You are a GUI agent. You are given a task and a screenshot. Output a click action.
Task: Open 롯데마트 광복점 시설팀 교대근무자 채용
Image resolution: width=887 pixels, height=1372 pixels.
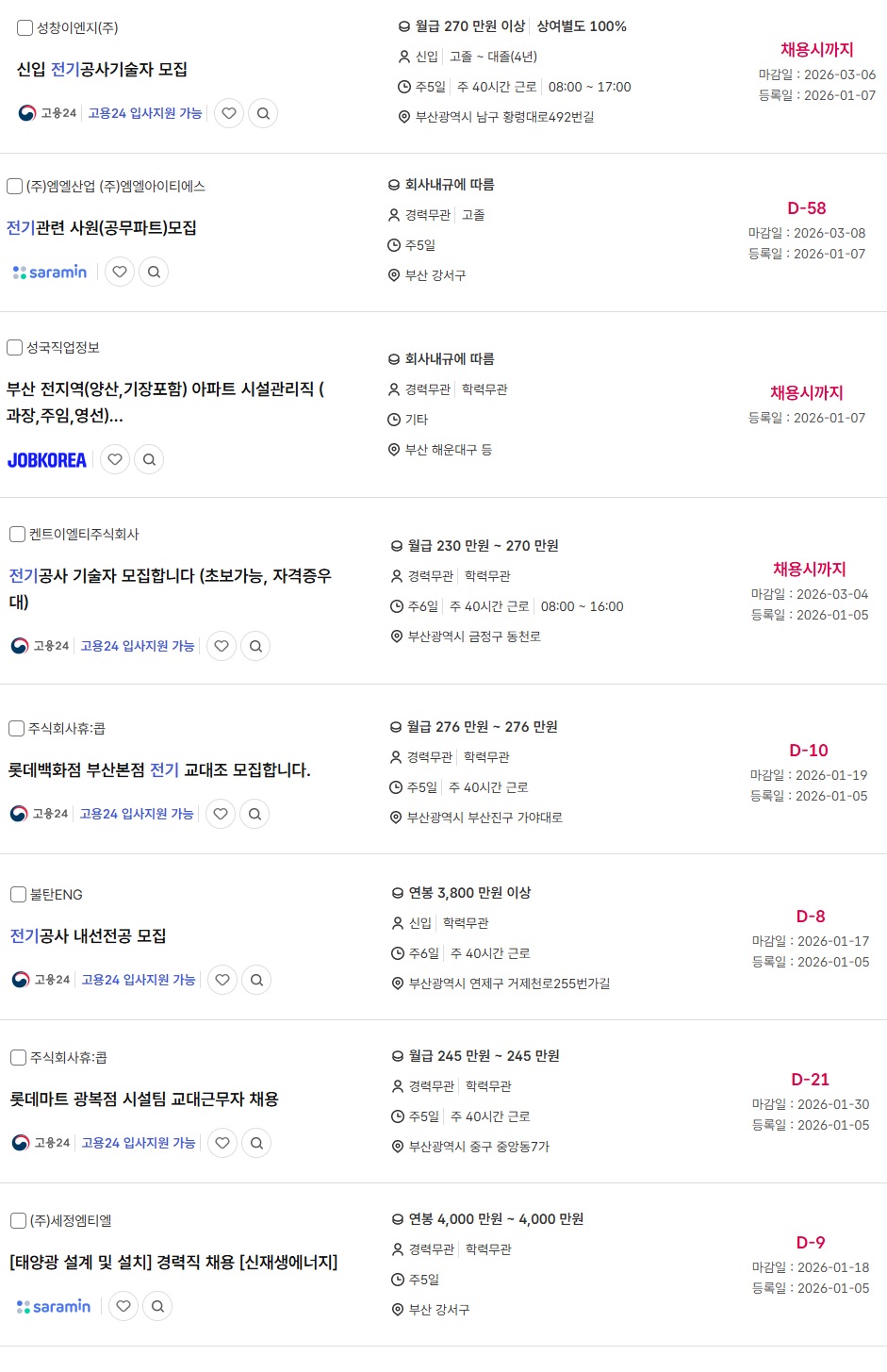click(x=144, y=1099)
